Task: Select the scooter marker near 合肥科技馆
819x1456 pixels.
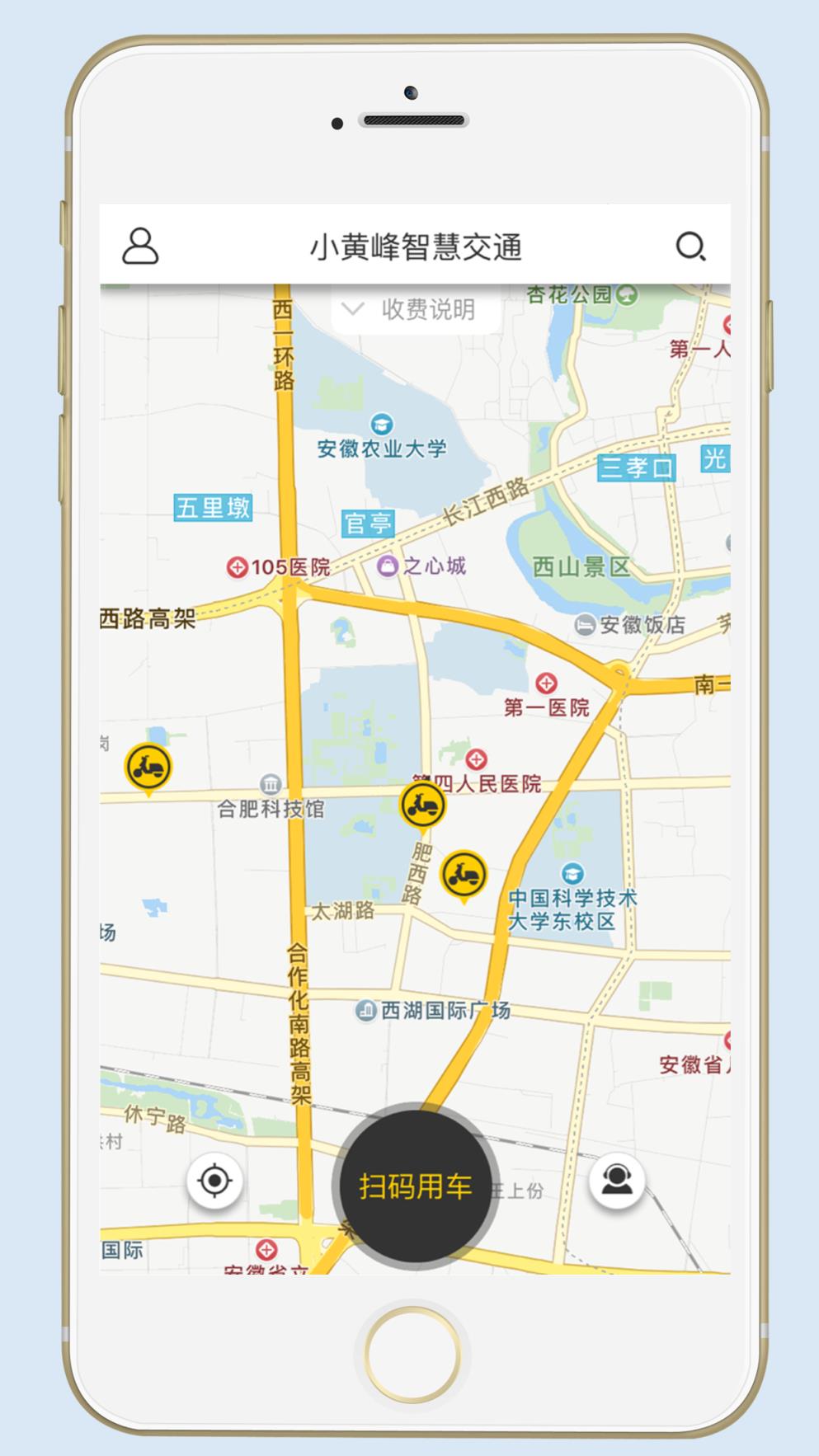Action: pos(148,767)
